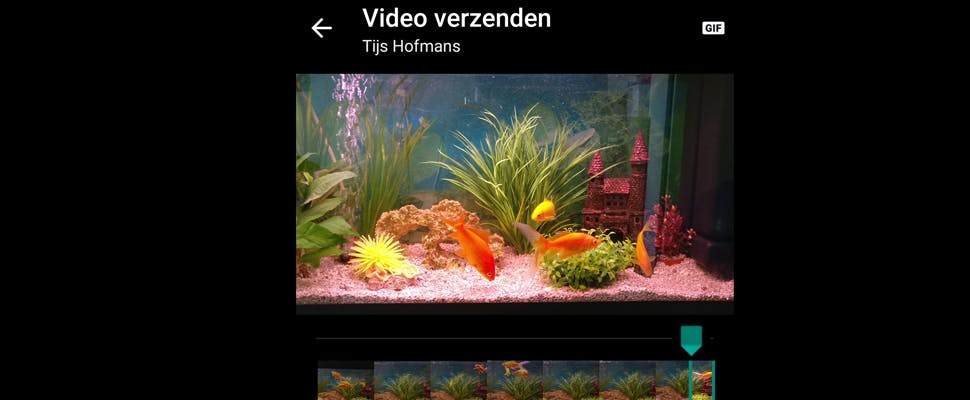Tap the aquarium video preview to play
This screenshot has width=970, height=400.
[x=514, y=188]
